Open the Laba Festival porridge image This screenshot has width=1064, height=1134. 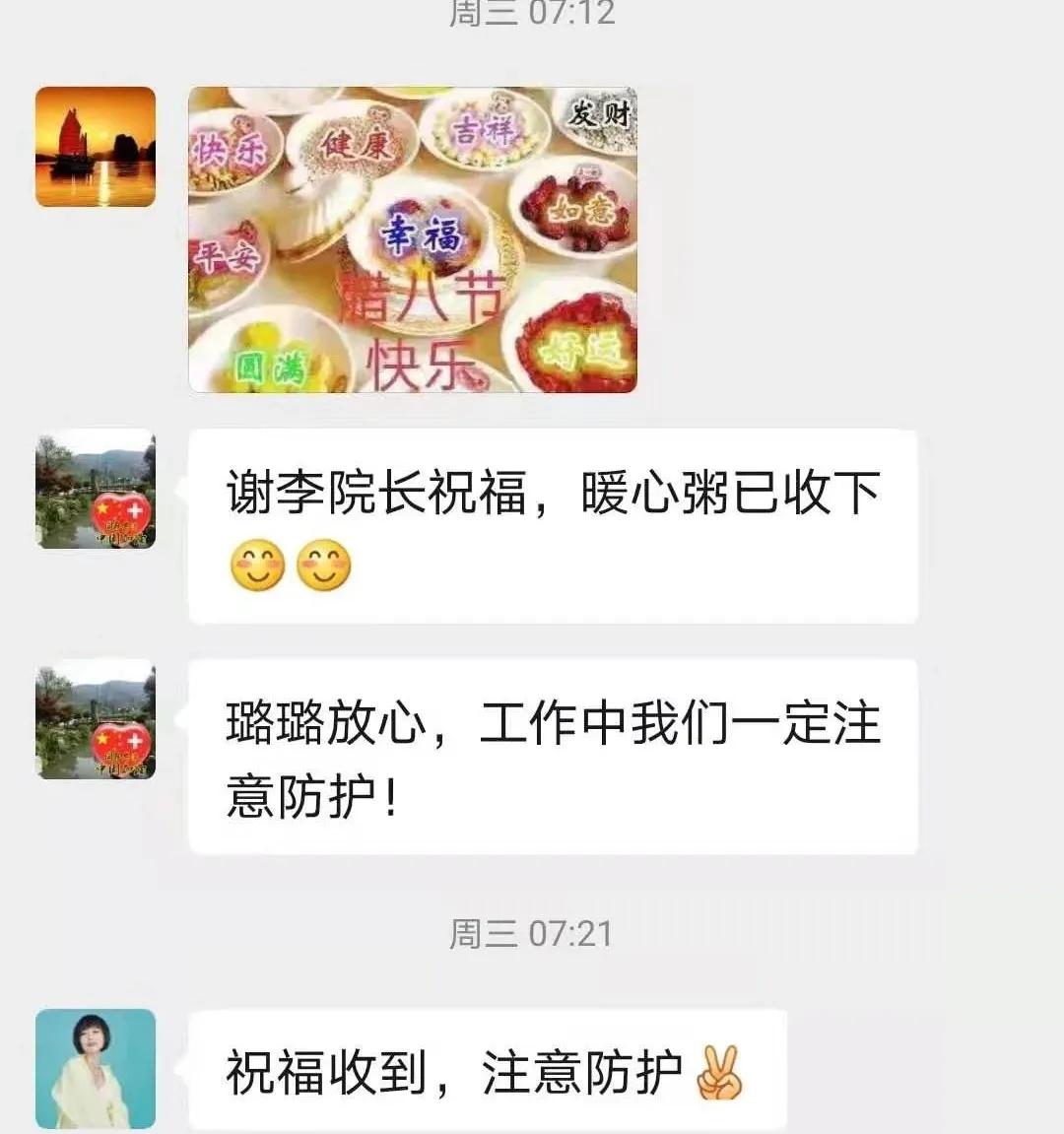[412, 238]
